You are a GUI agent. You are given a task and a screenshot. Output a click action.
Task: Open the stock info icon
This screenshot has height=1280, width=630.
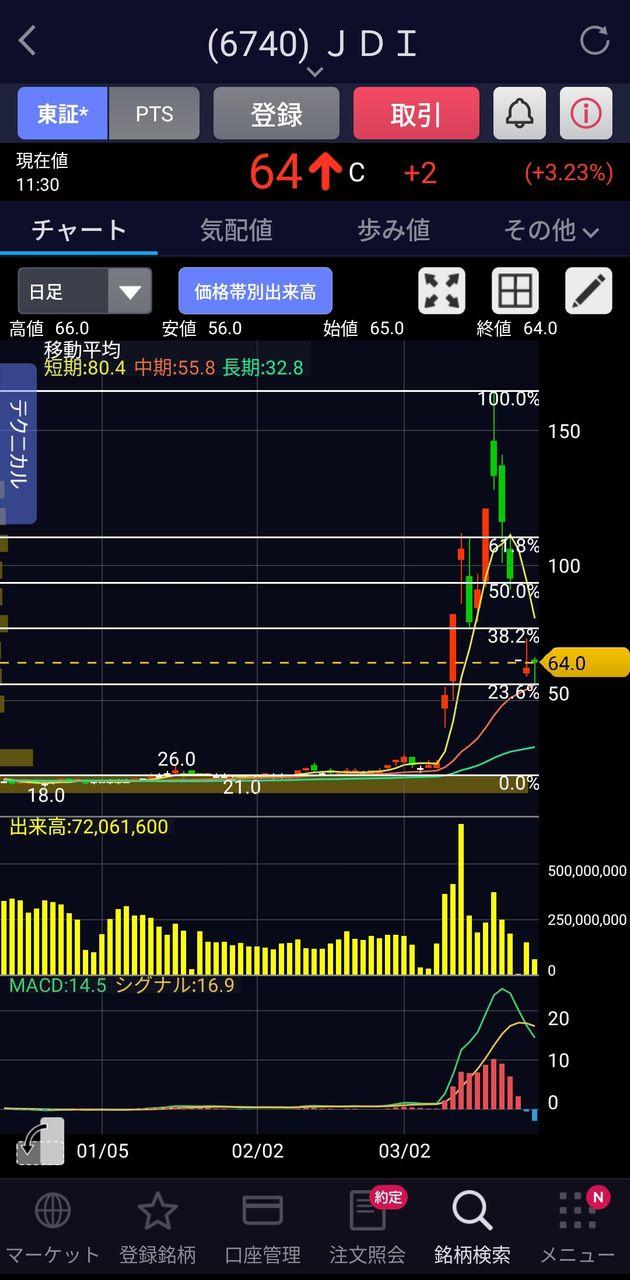click(x=585, y=113)
